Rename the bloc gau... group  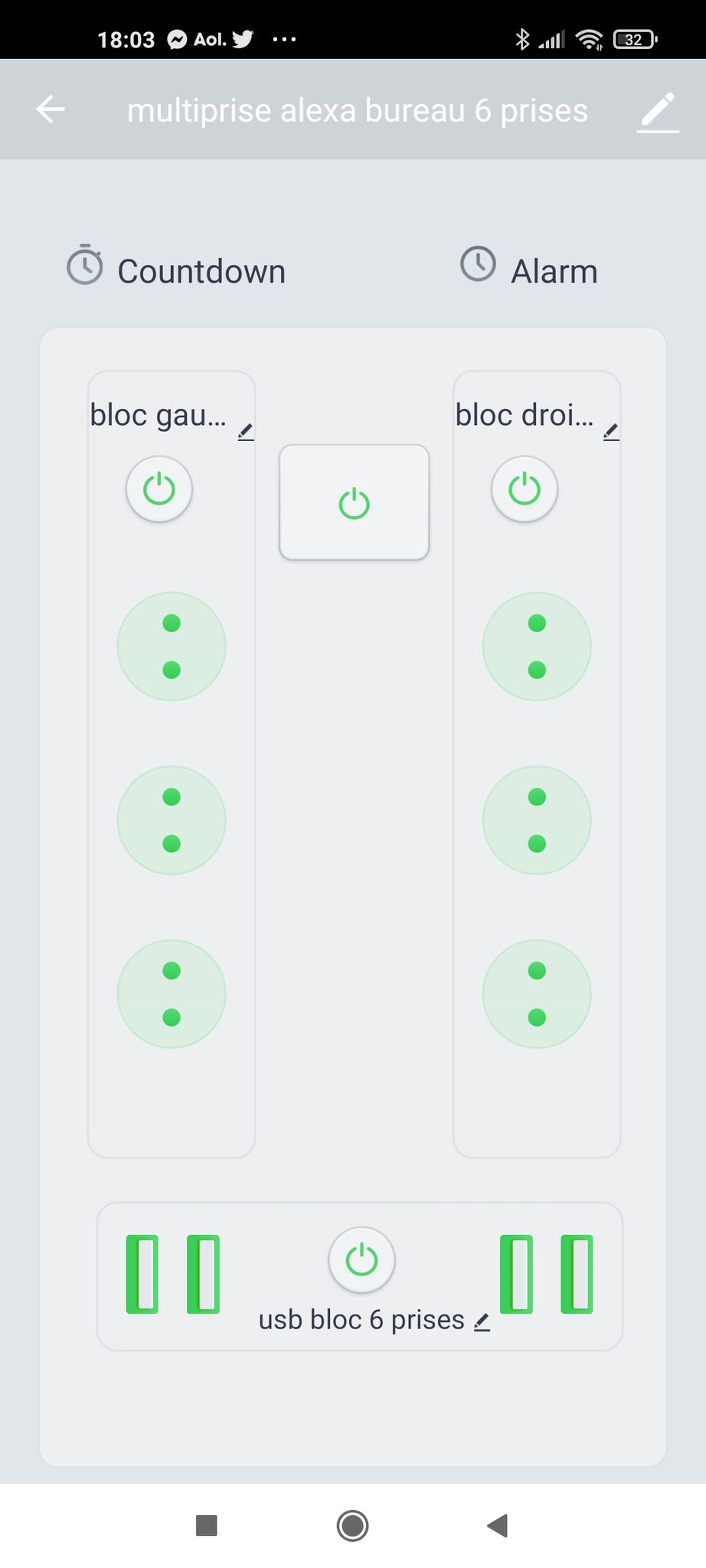pyautogui.click(x=245, y=432)
